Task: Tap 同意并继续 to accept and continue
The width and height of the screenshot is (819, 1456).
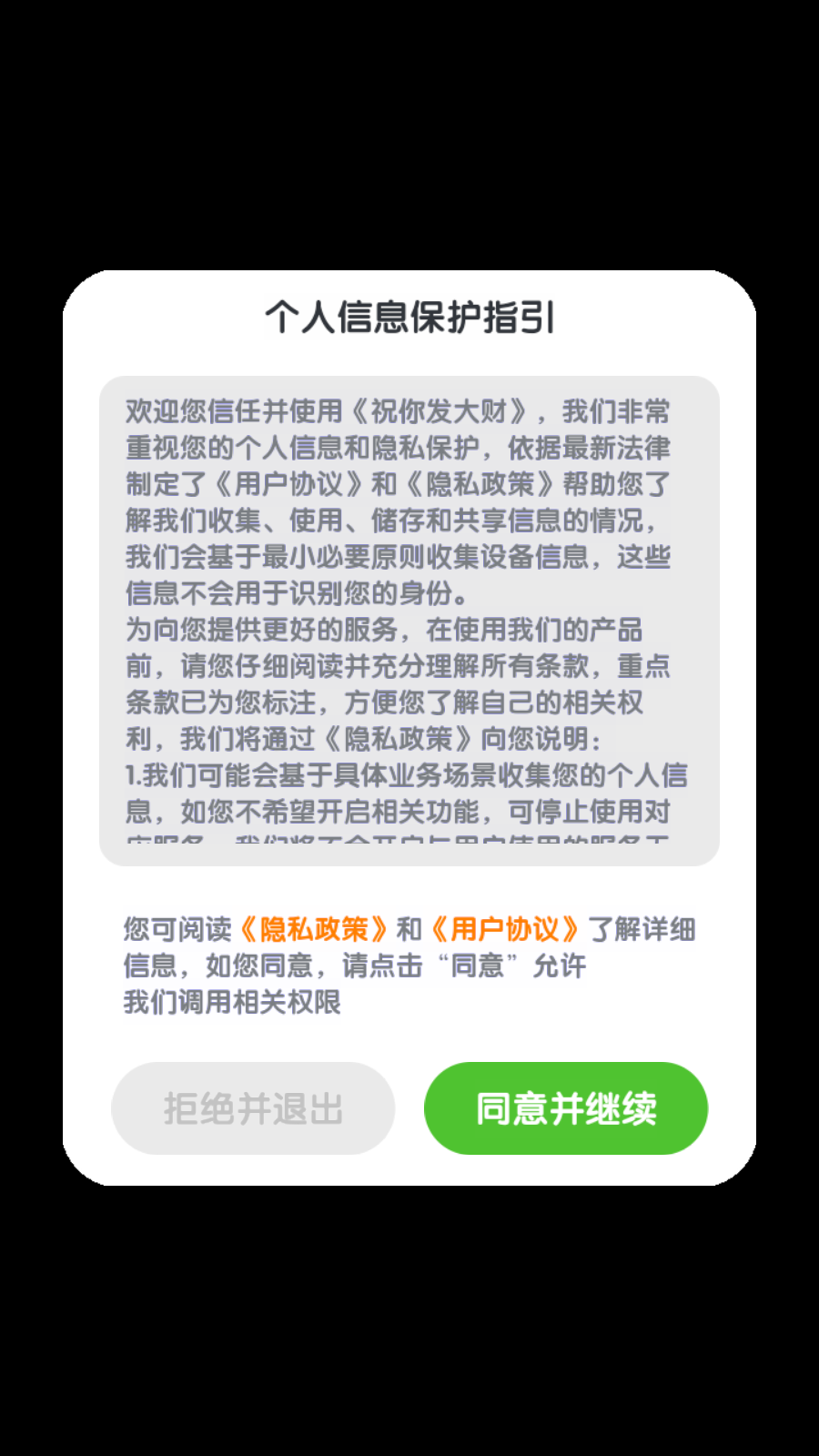Action: click(565, 1107)
